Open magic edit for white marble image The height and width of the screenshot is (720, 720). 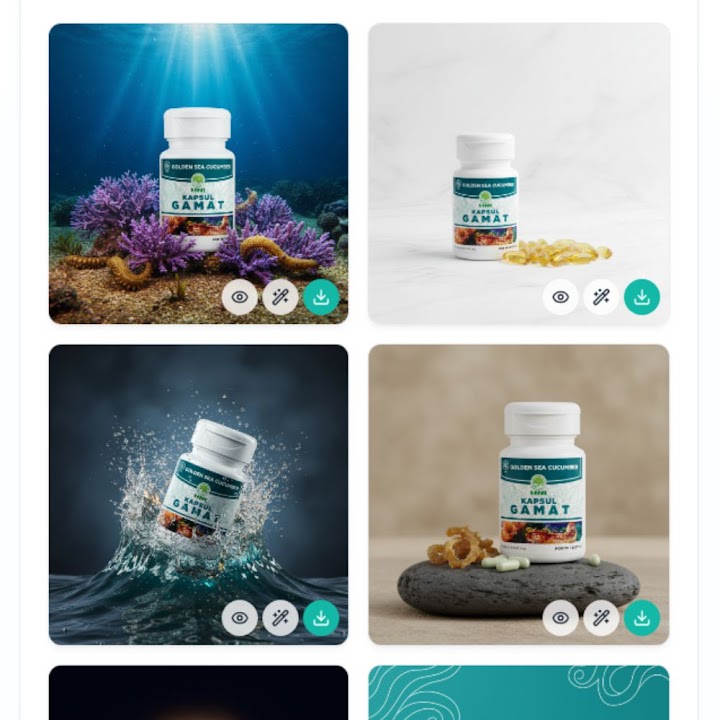point(601,297)
